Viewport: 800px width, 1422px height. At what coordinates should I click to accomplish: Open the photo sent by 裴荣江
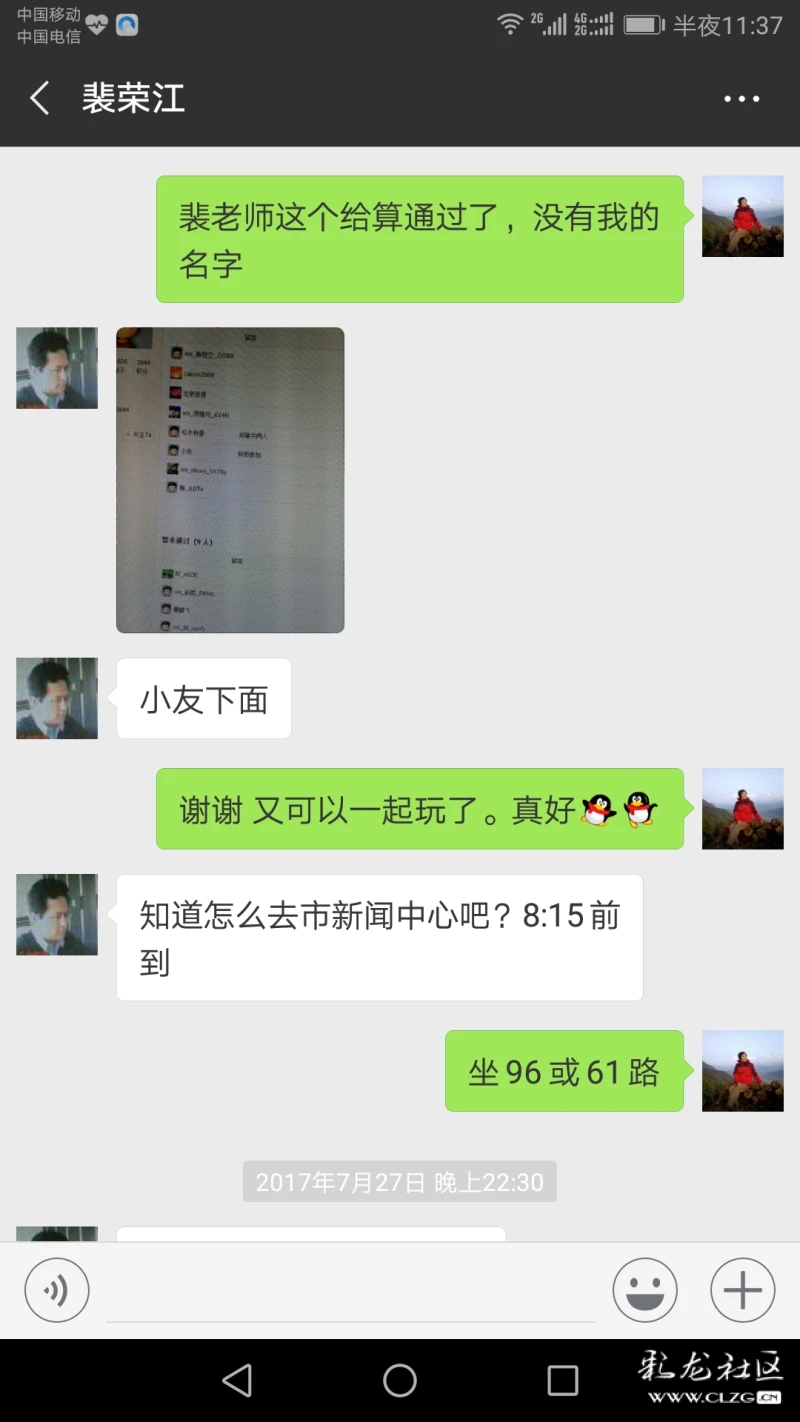click(x=230, y=480)
